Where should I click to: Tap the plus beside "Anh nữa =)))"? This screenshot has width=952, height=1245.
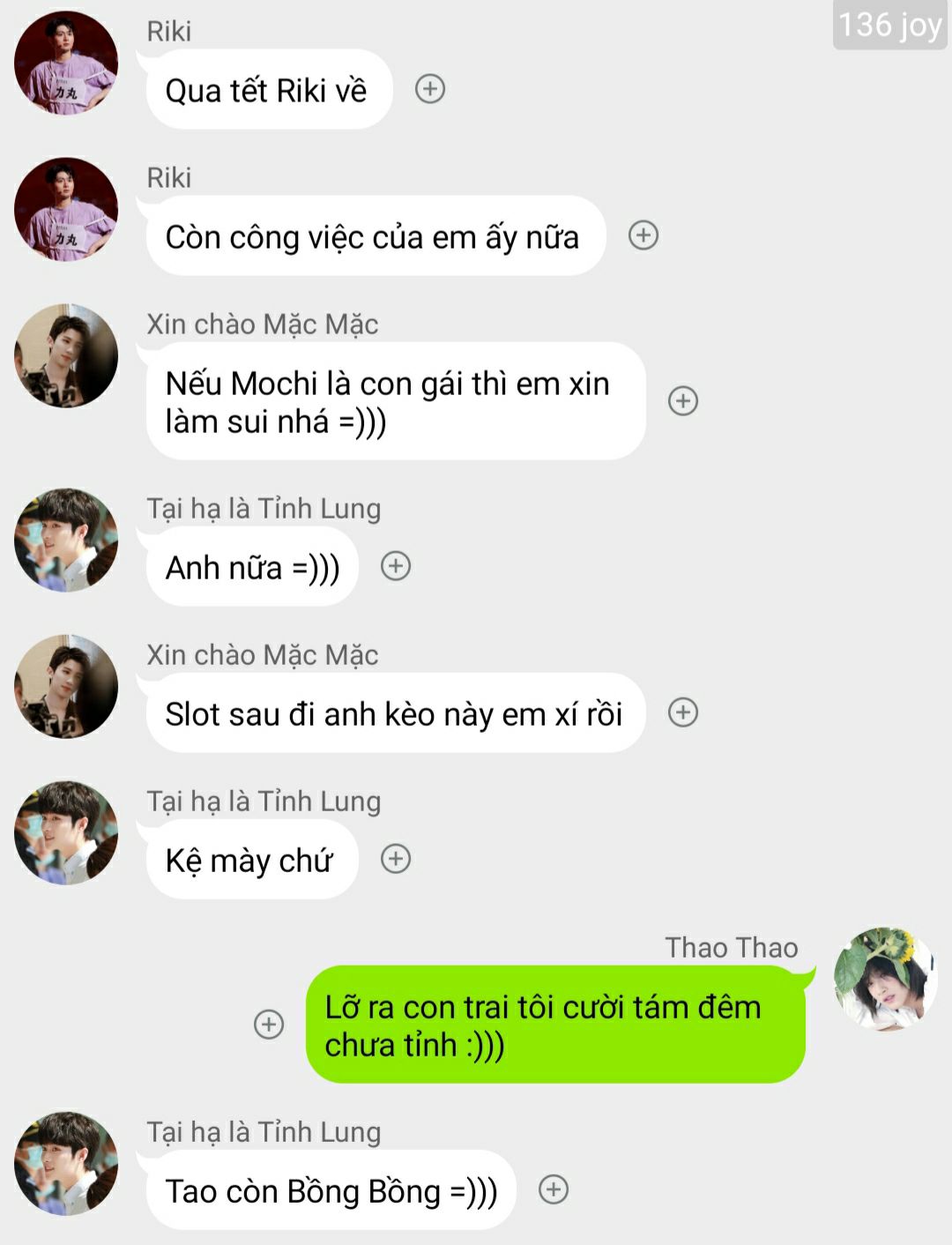(396, 566)
